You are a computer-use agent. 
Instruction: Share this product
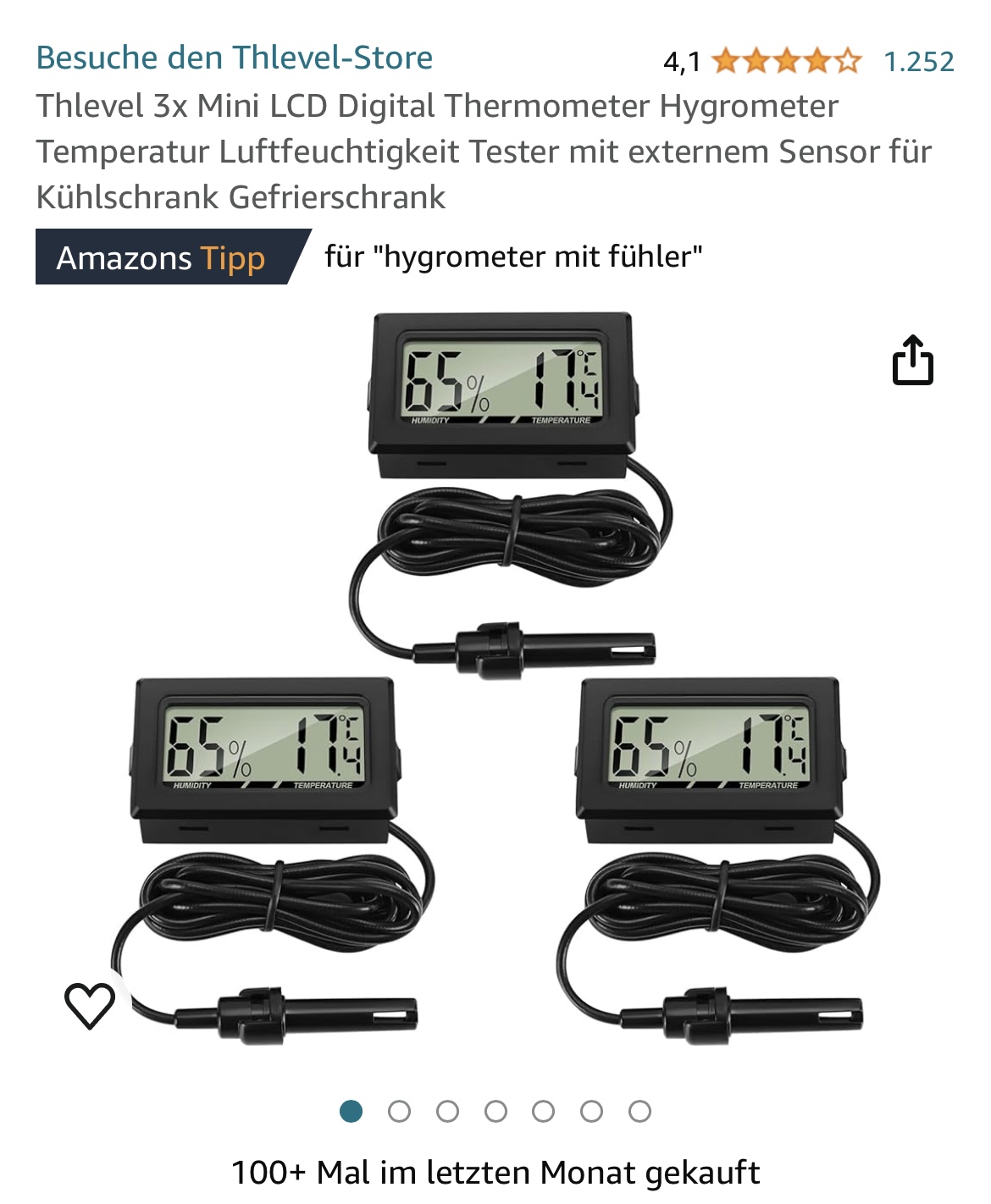pyautogui.click(x=912, y=362)
